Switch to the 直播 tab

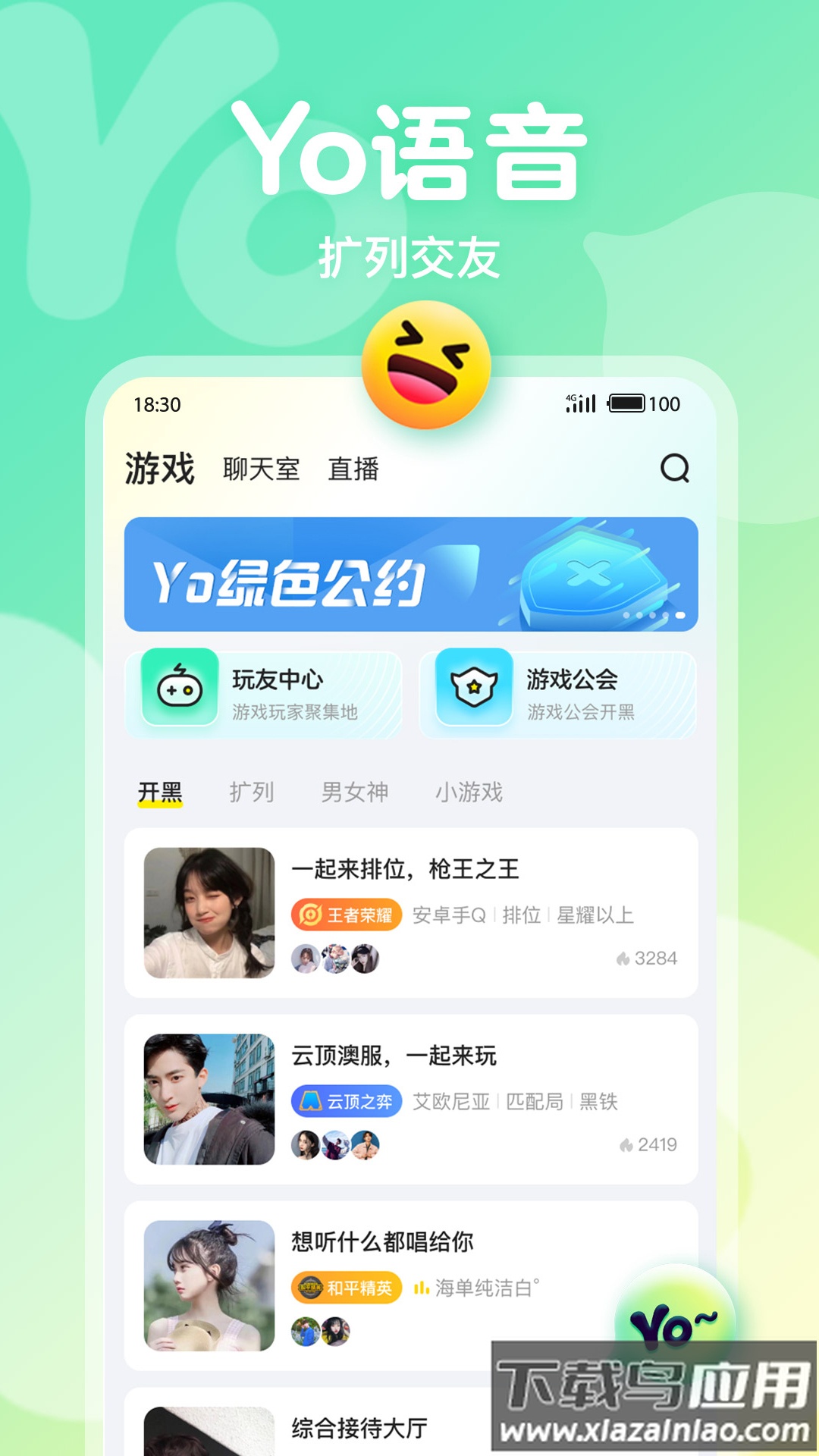(355, 470)
